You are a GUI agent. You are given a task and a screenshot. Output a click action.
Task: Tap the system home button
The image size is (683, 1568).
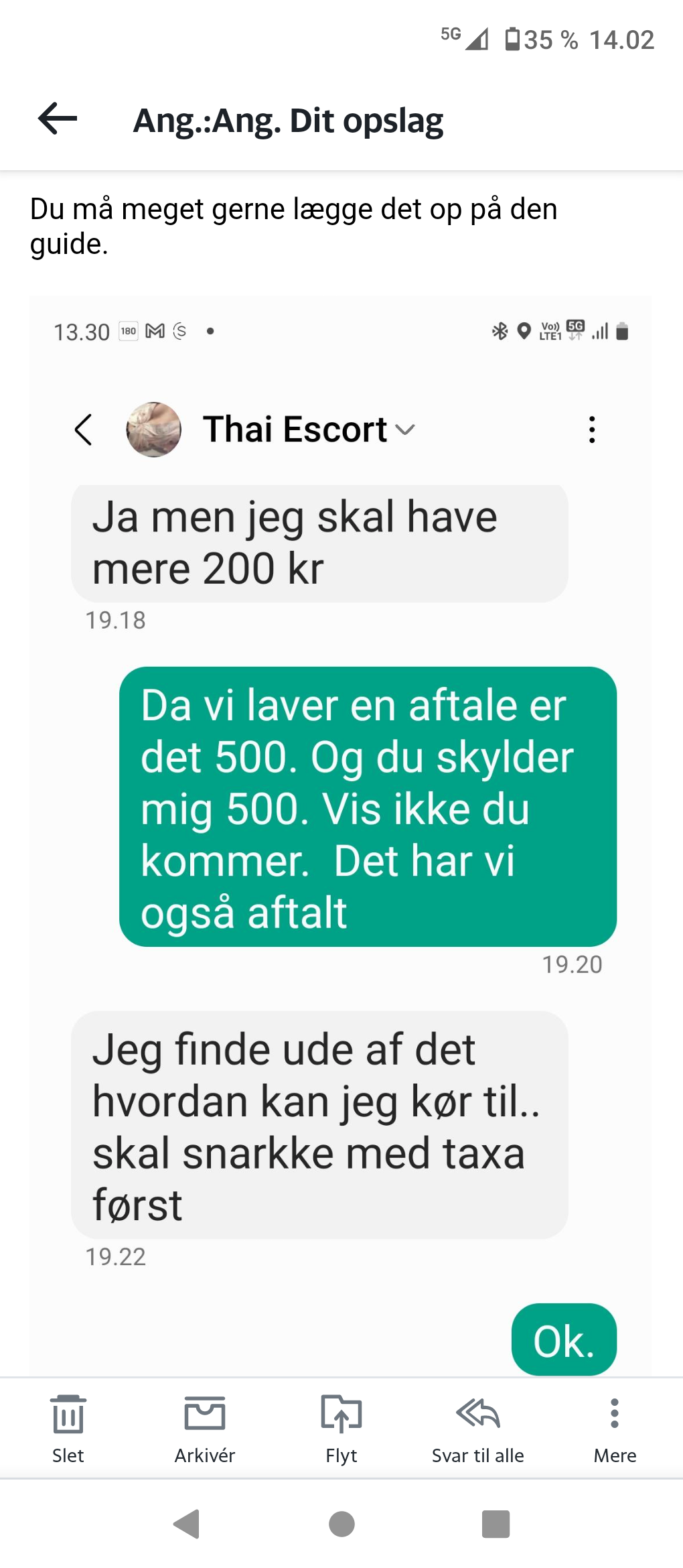[x=341, y=1524]
